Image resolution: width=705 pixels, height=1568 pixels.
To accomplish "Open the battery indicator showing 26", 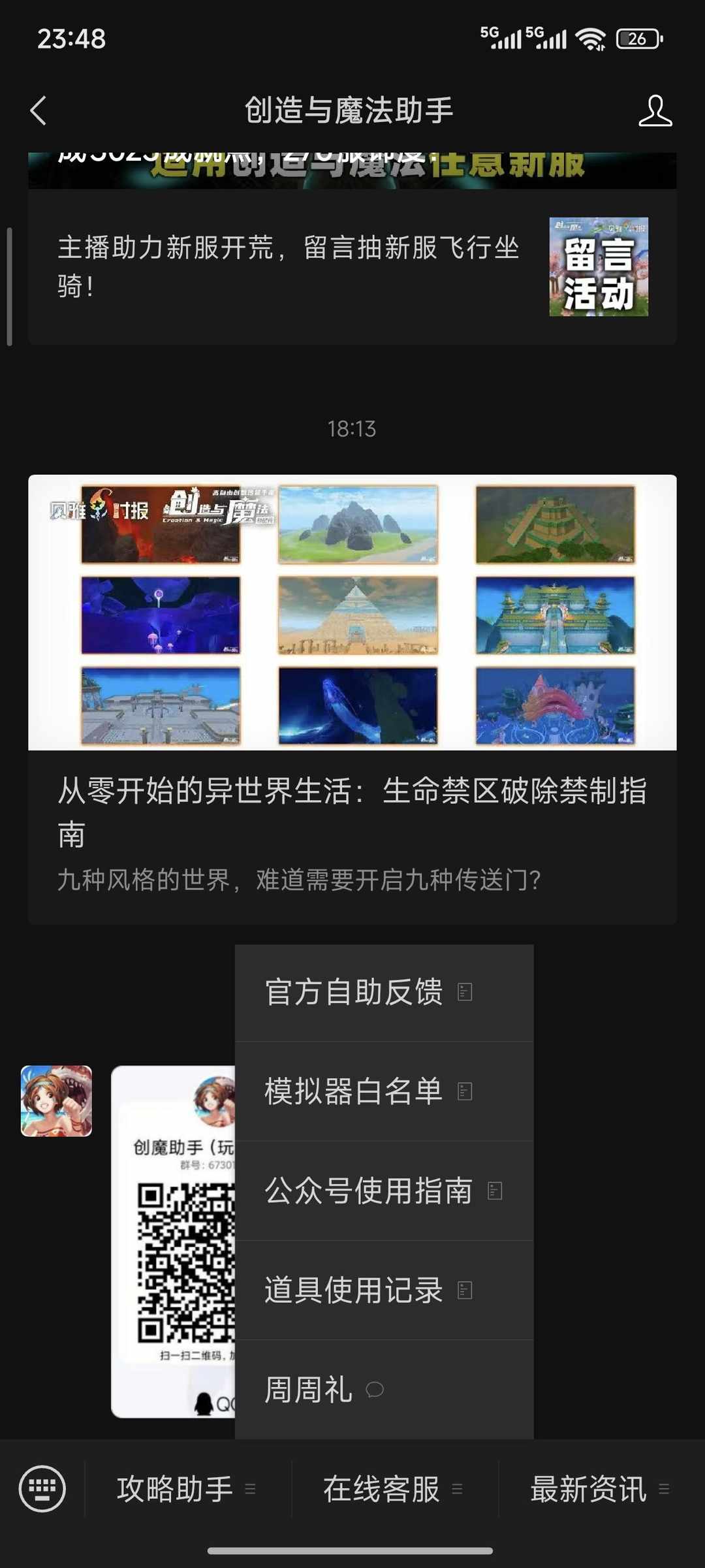I will click(x=636, y=39).
